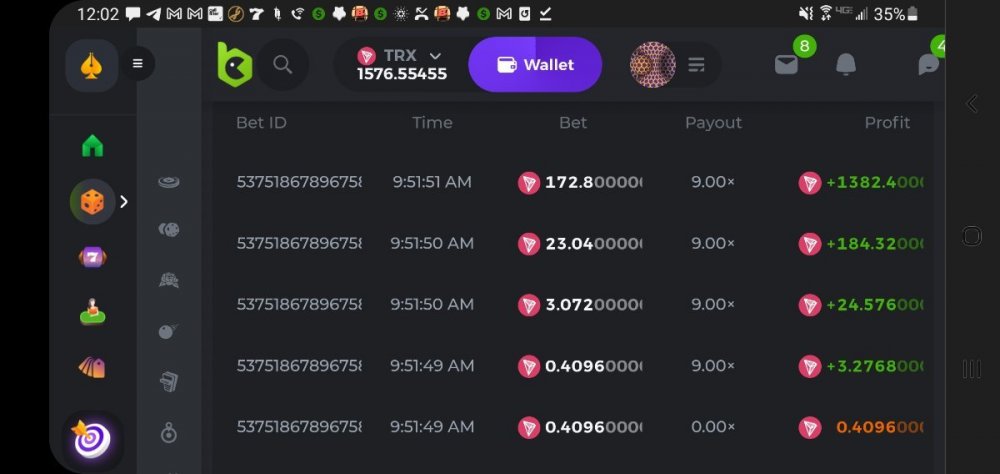Expand the TRX currency dropdown

(x=435, y=56)
